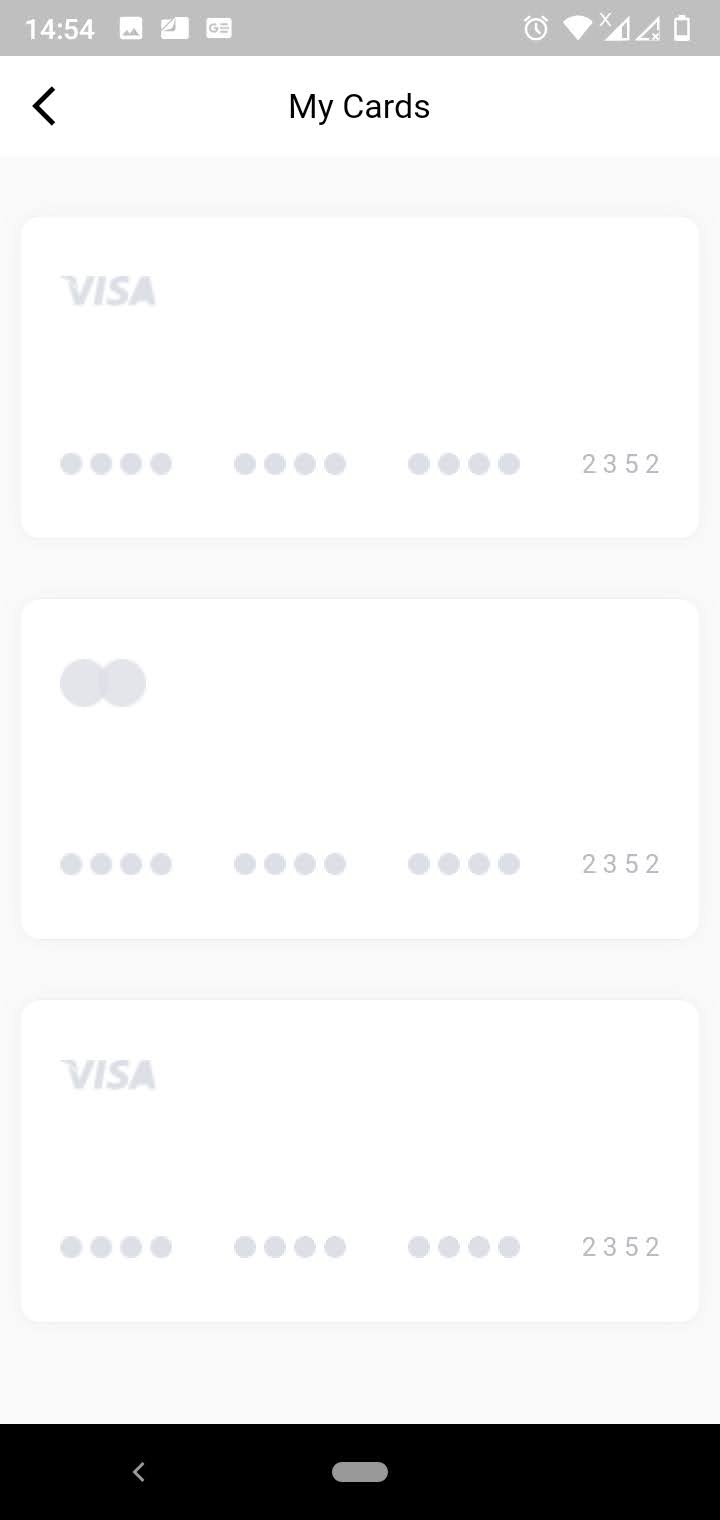Tap the home pill at the screen bottom
This screenshot has height=1520, width=720.
pos(360,1471)
